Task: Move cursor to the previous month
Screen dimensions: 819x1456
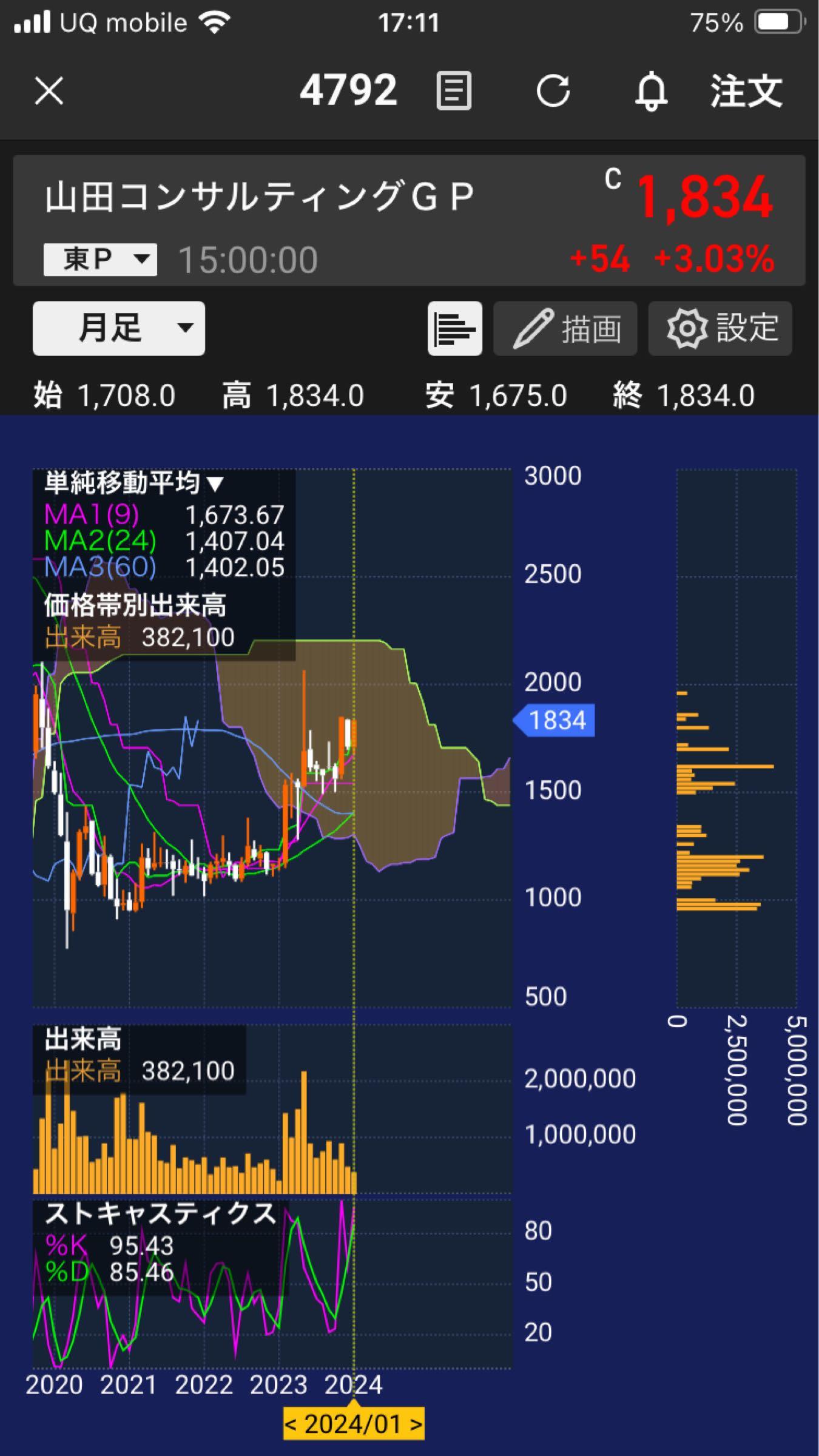Action: (292, 1424)
